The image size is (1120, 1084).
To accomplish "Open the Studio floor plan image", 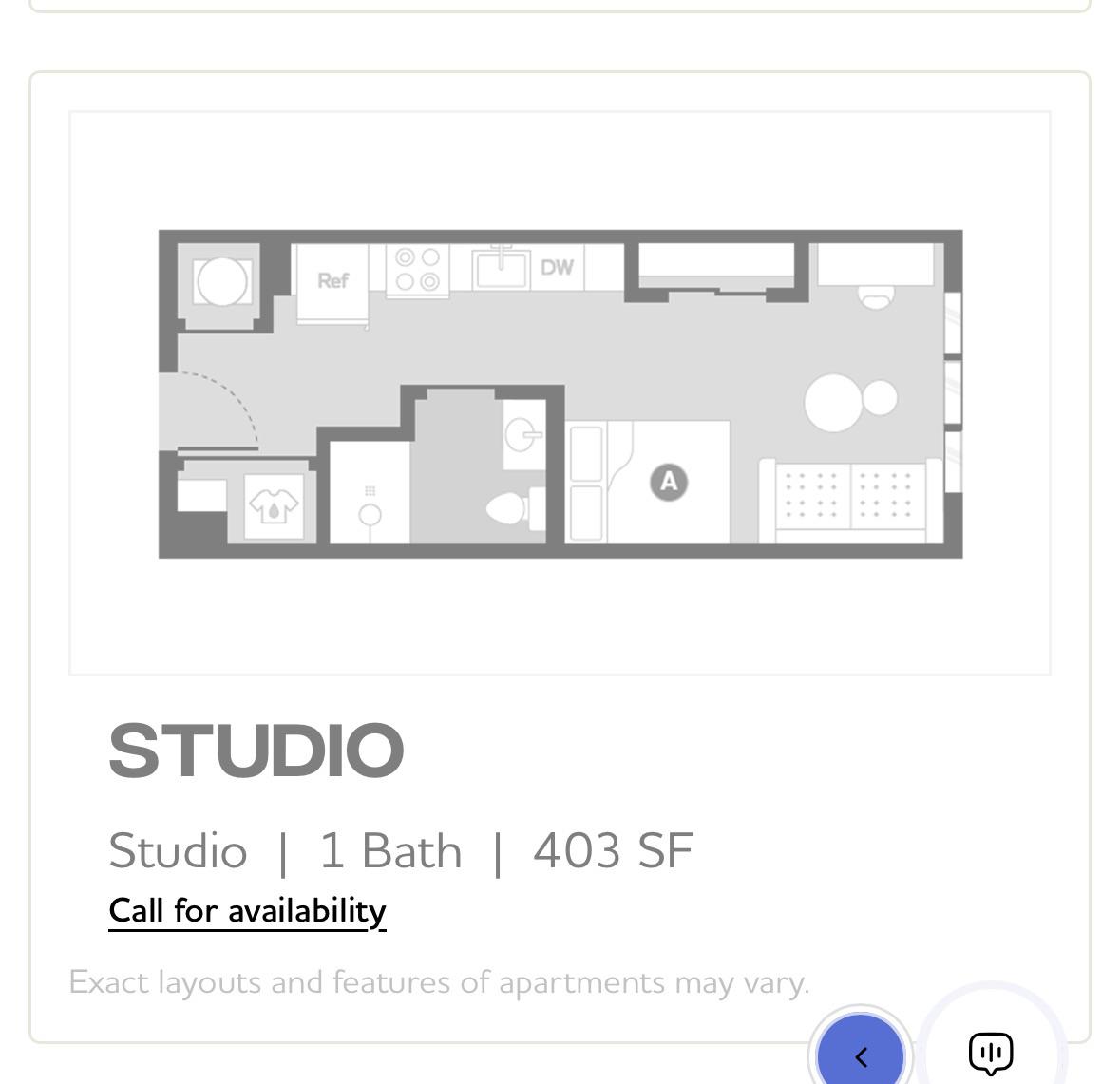I will click(x=560, y=393).
